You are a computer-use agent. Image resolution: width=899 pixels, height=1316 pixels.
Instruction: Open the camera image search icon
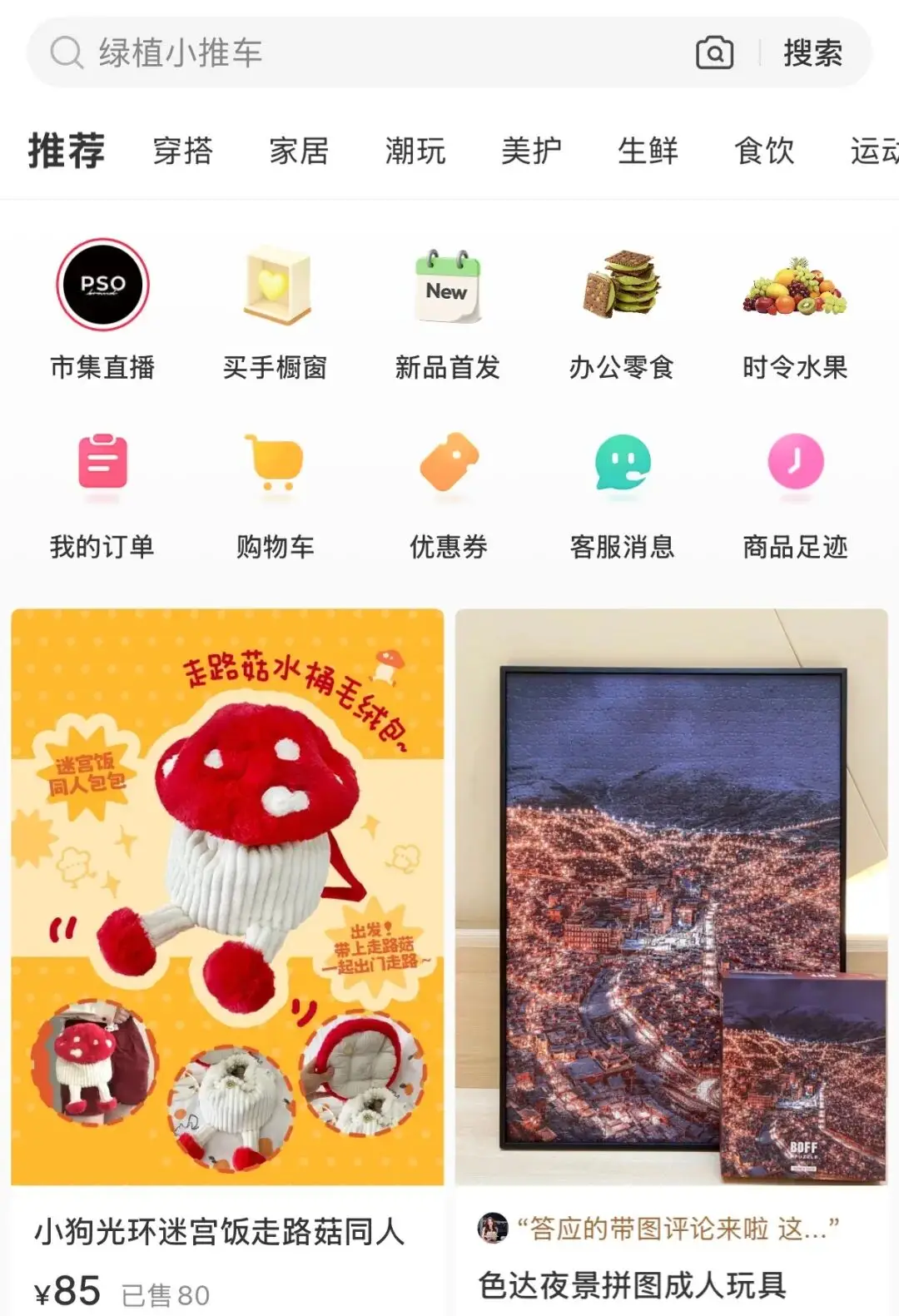pos(712,52)
